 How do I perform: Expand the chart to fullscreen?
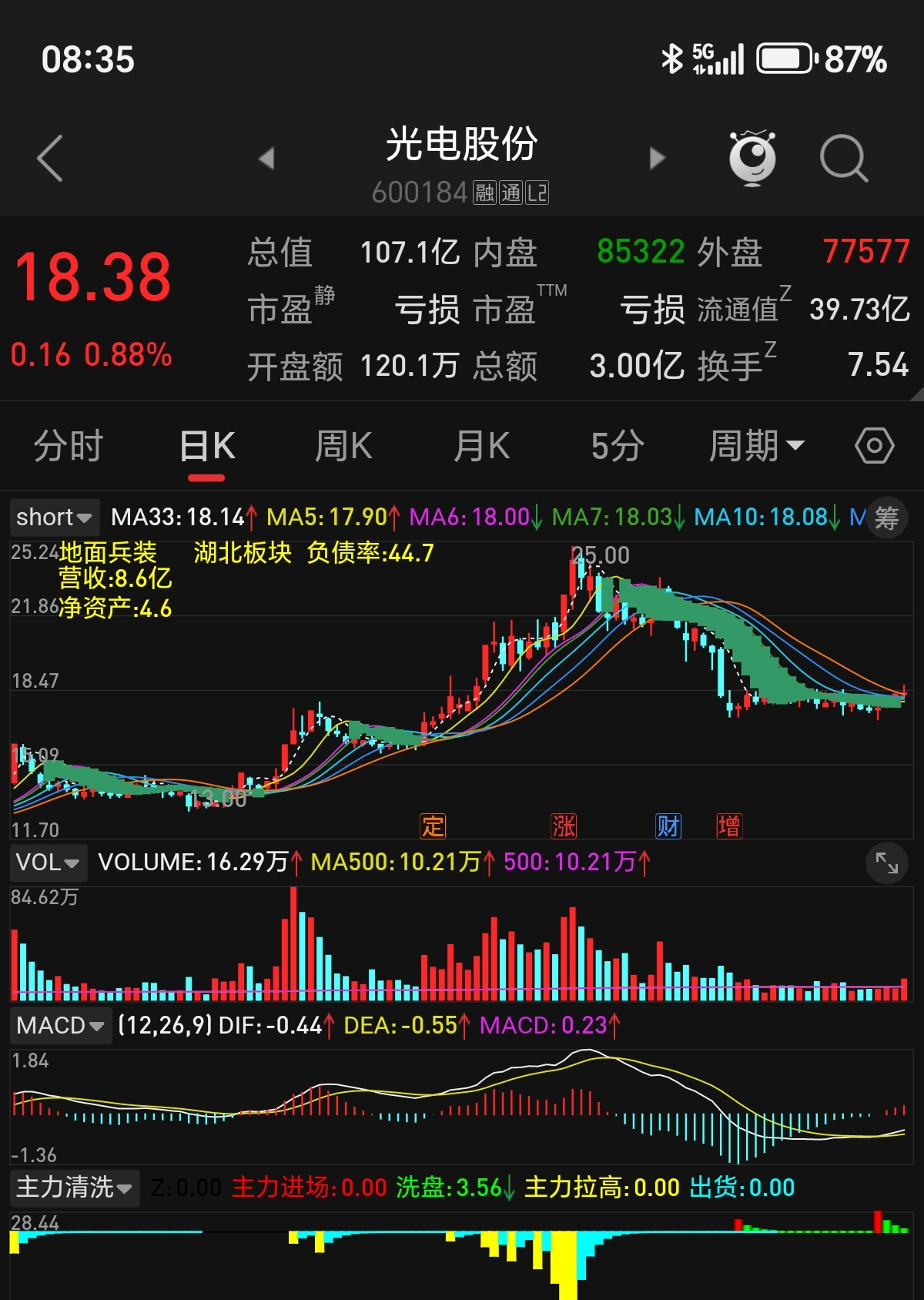tap(886, 864)
